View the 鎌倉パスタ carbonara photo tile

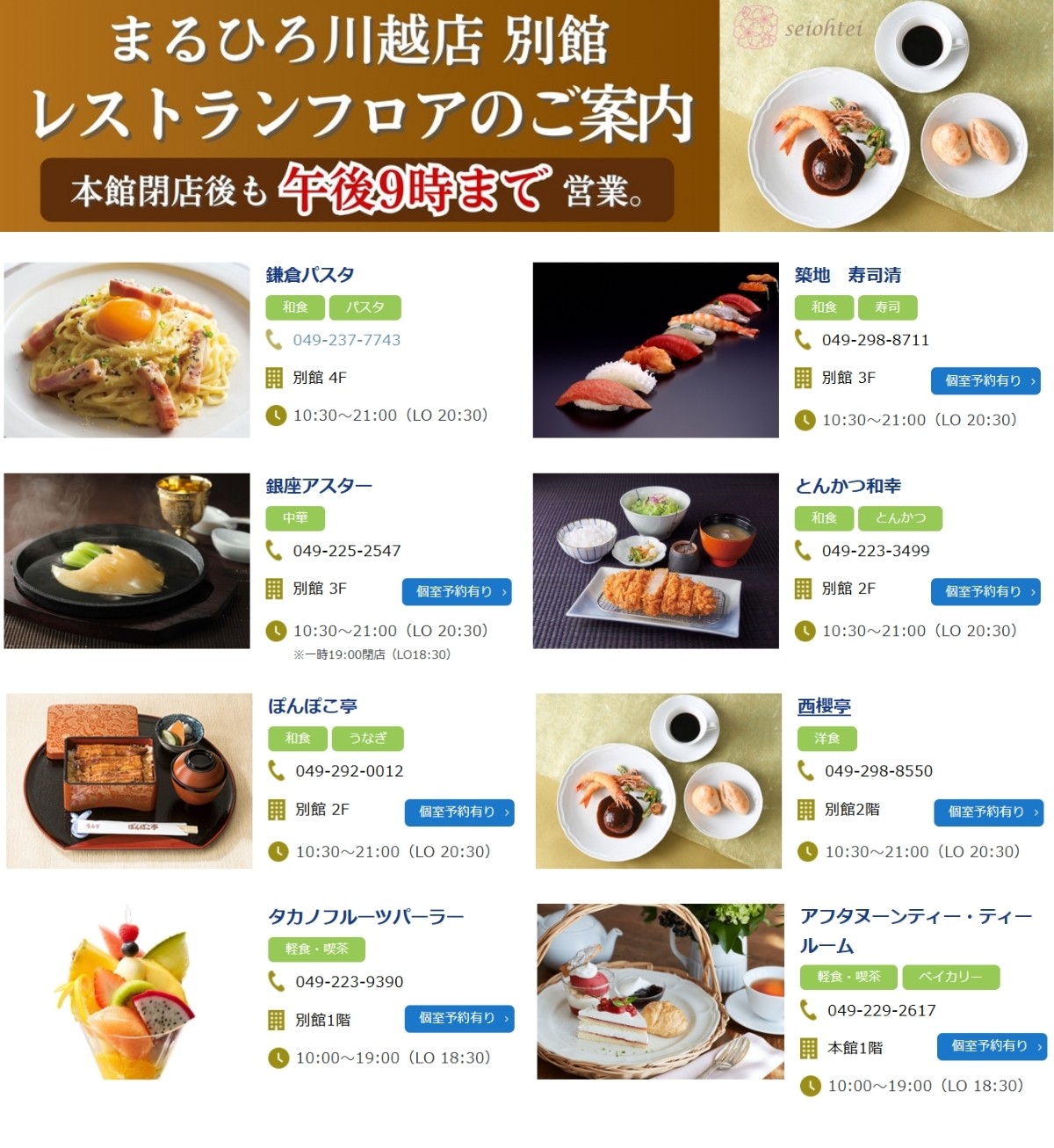pyautogui.click(x=126, y=350)
